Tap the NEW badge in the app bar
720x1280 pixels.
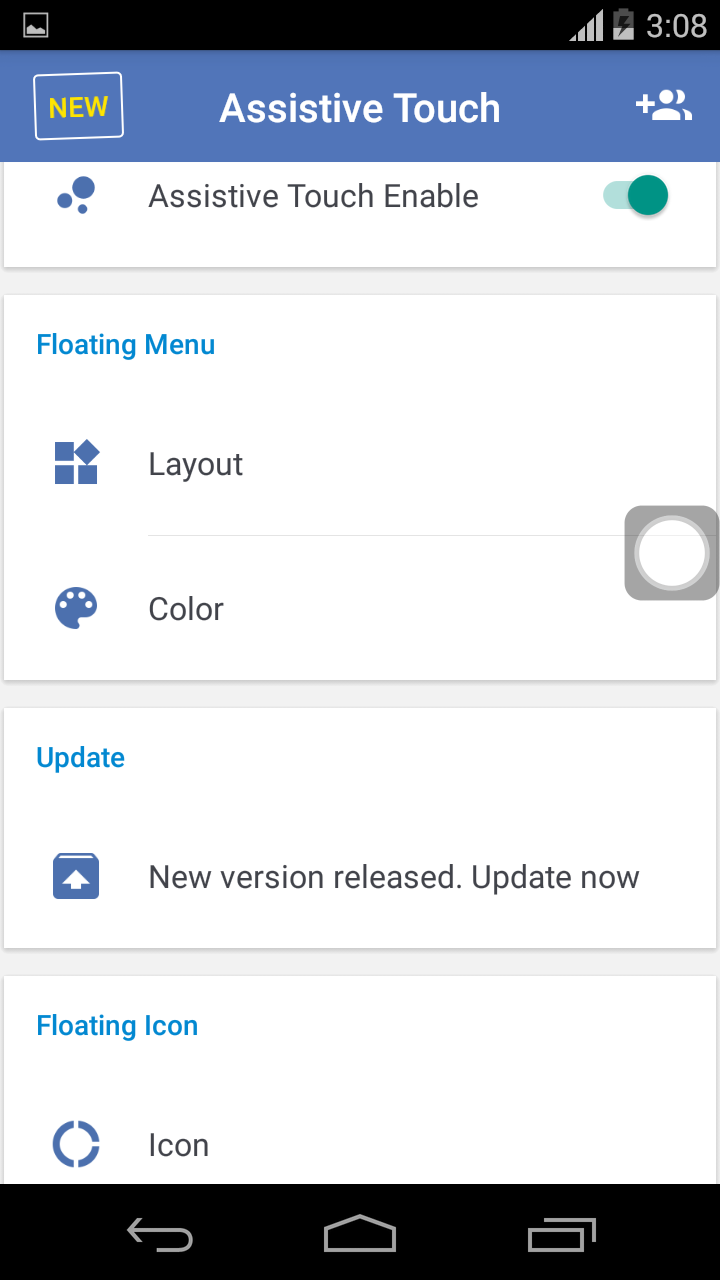(x=78, y=106)
